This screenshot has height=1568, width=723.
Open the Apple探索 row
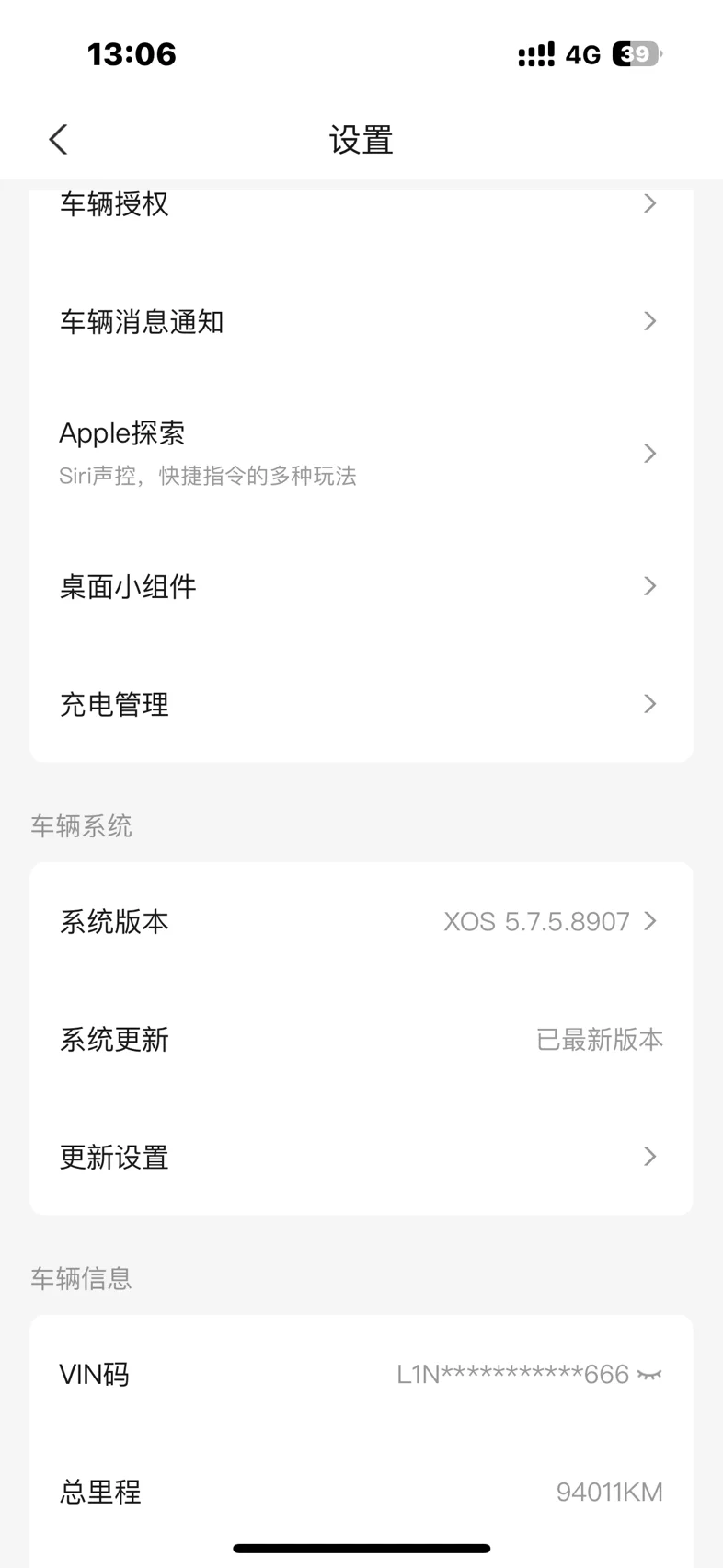(361, 453)
